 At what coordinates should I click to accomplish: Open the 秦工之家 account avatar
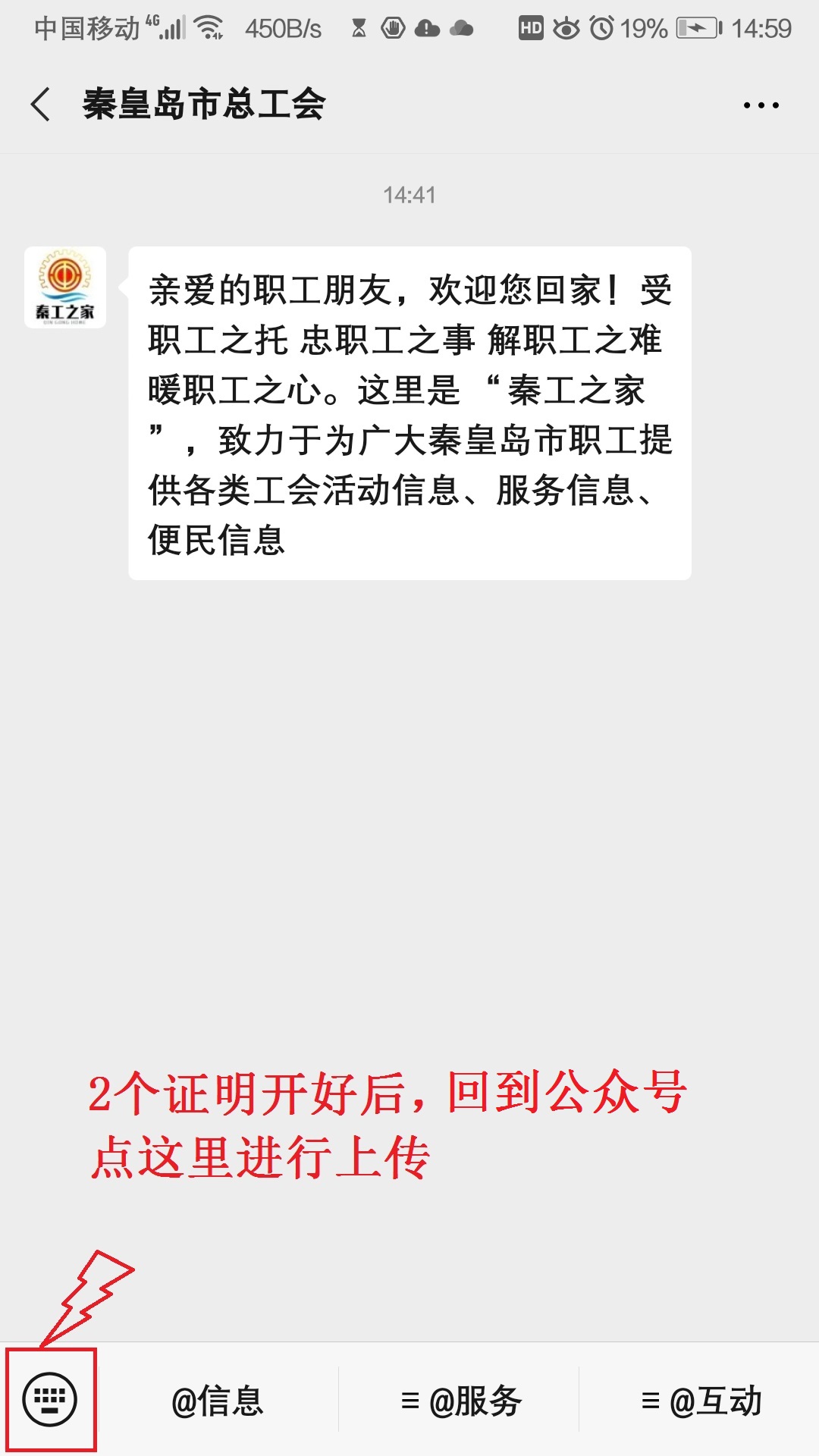(x=65, y=287)
